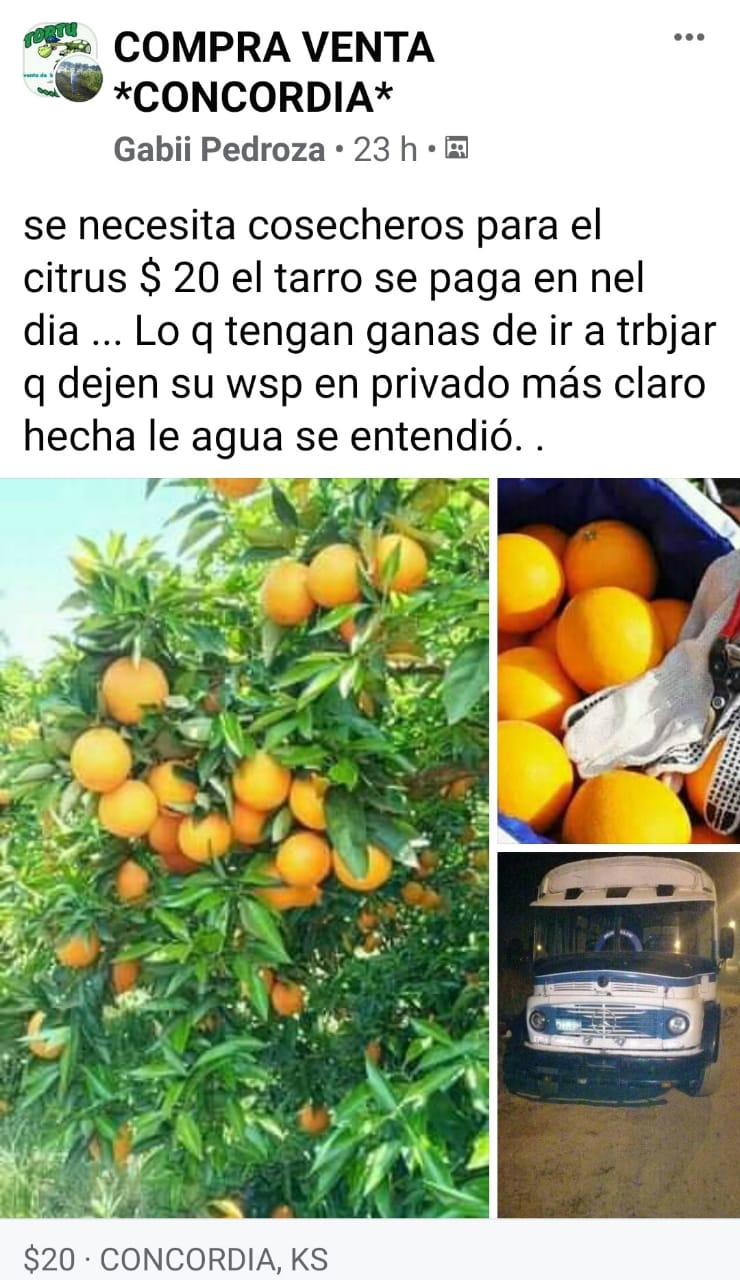Open the group avatar picture
This screenshot has height=1280, width=740.
click(x=61, y=62)
